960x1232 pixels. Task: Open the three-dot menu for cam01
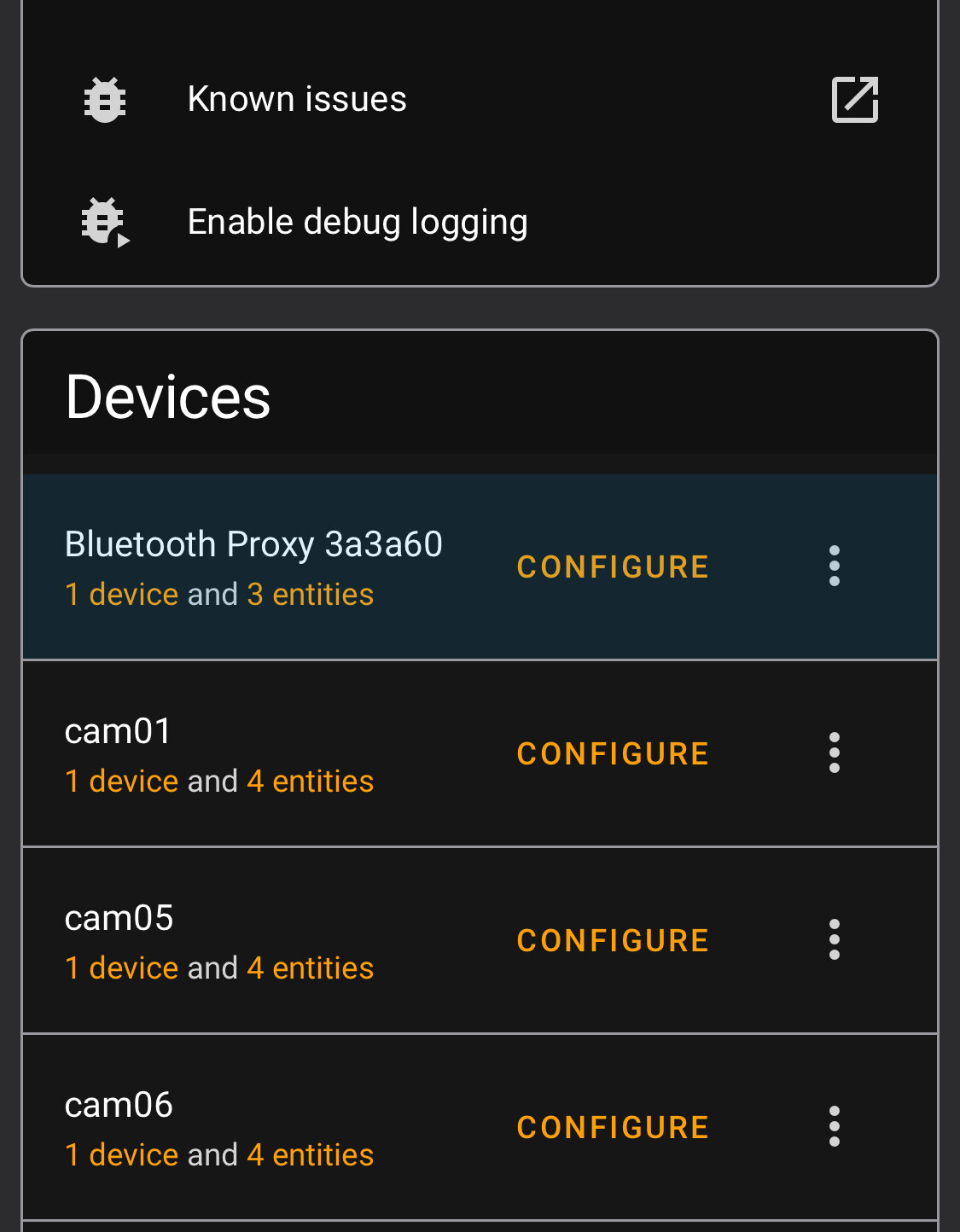point(834,753)
